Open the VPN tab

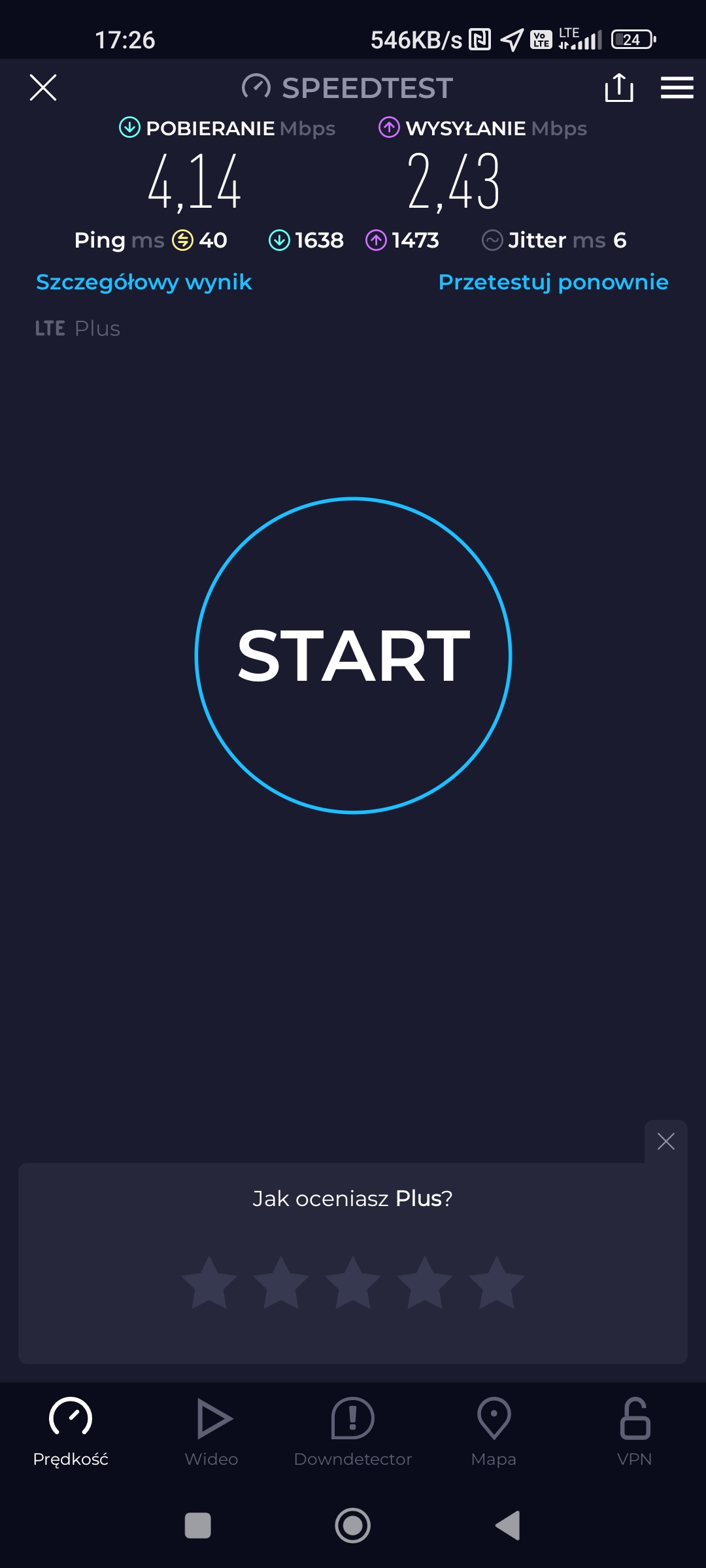634,1431
